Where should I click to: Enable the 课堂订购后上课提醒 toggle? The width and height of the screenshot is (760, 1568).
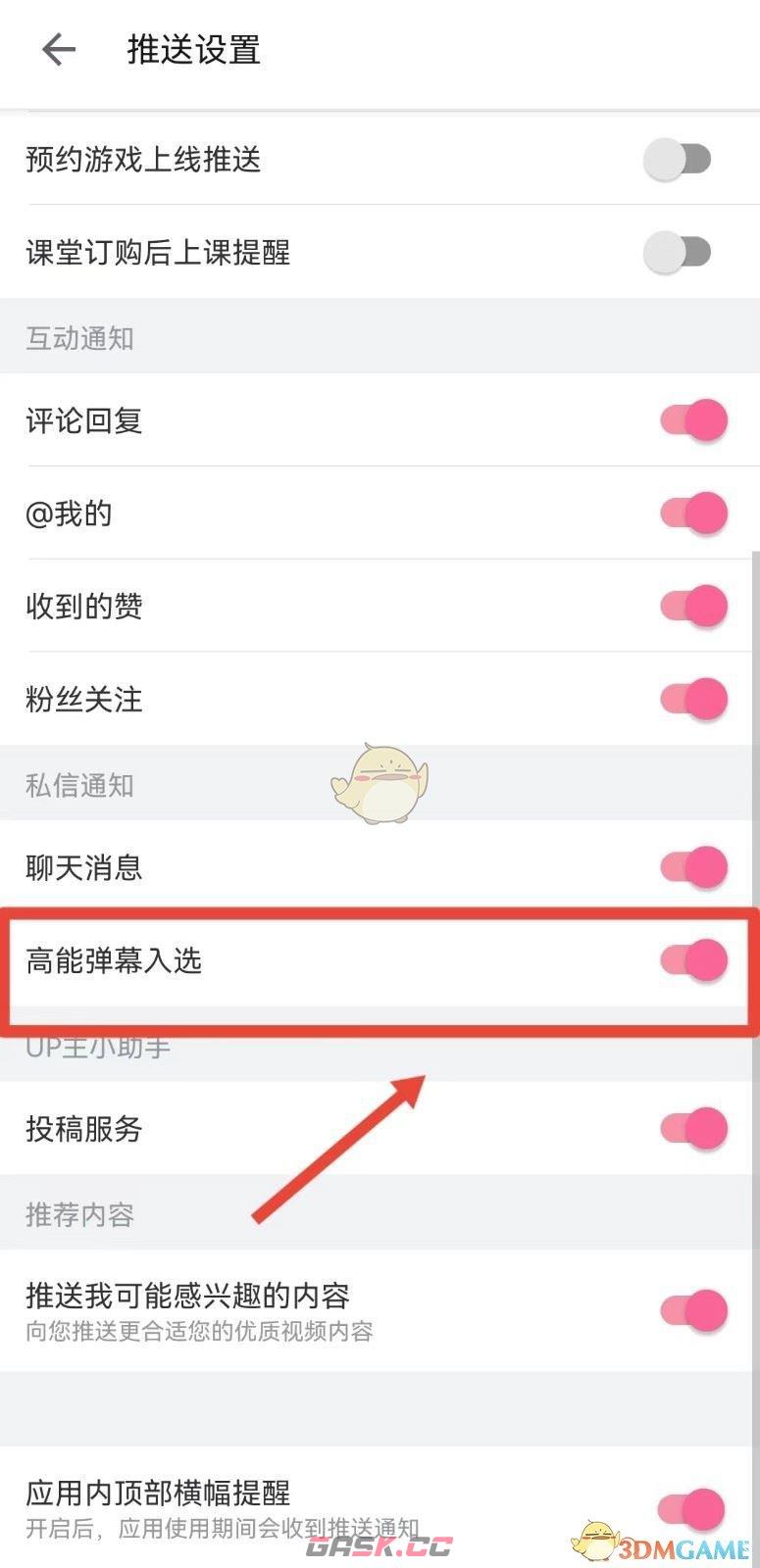679,251
